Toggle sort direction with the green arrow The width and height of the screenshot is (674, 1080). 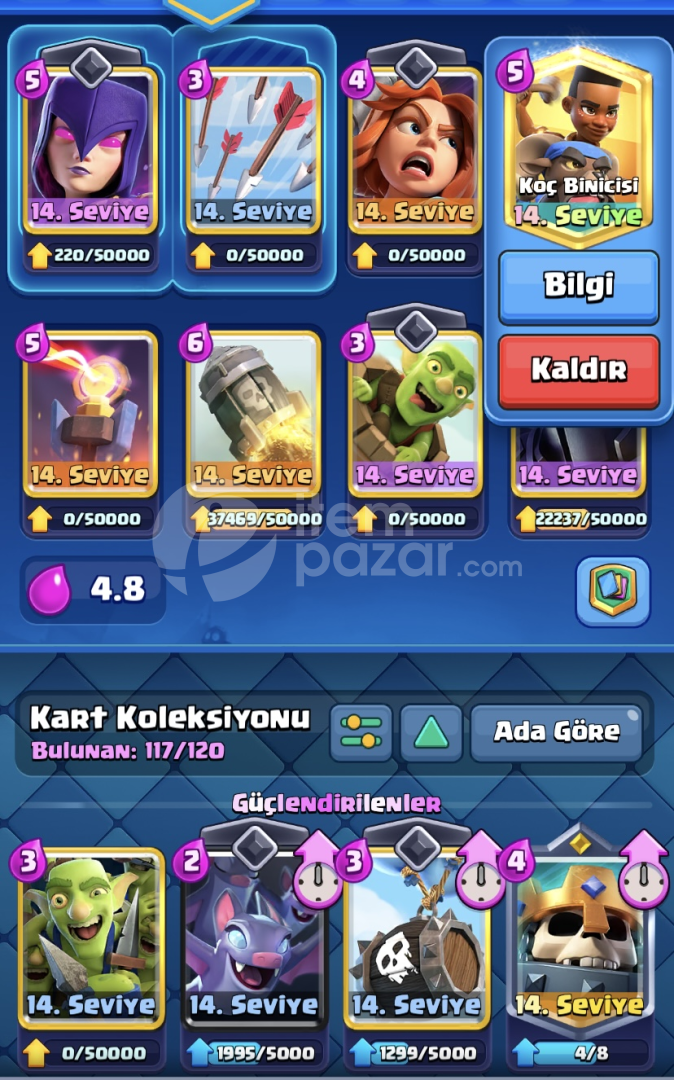pyautogui.click(x=431, y=732)
